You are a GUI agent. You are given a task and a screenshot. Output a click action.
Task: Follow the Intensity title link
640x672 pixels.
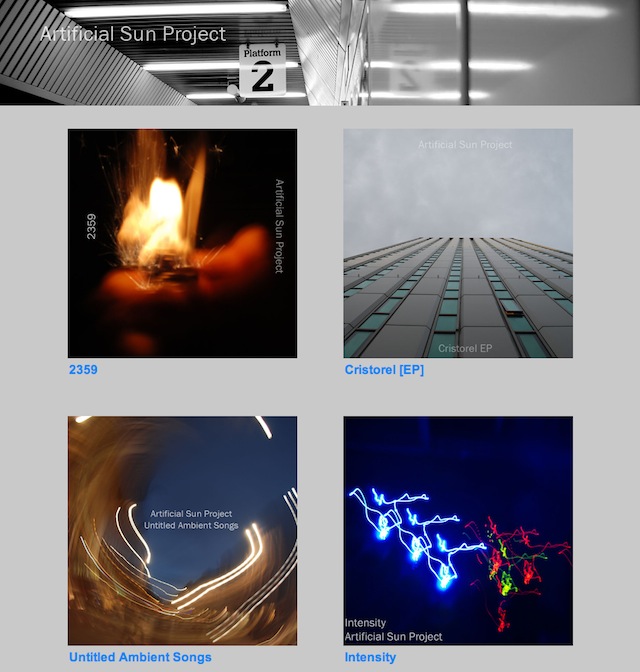click(370, 657)
